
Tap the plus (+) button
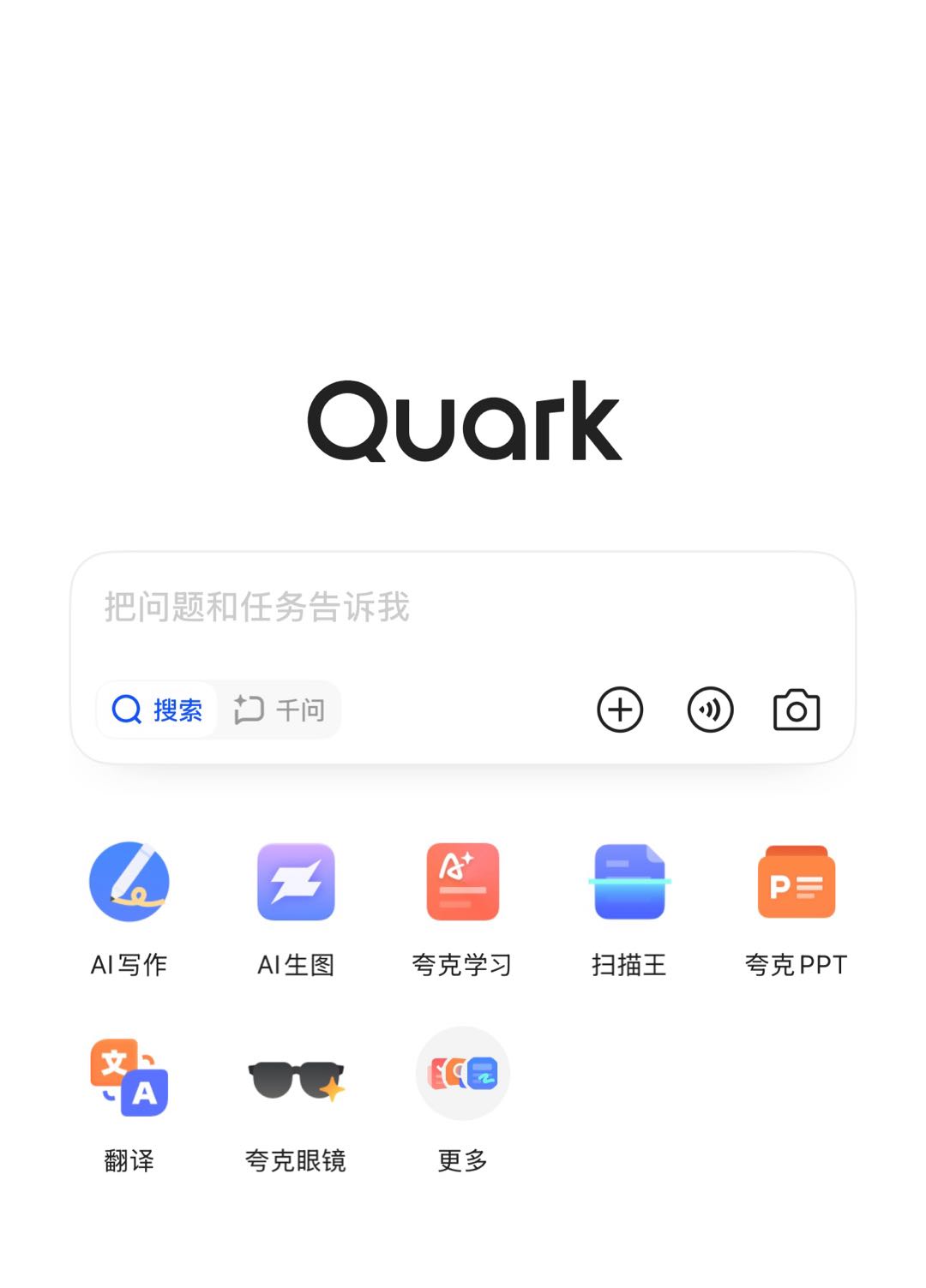coord(621,709)
